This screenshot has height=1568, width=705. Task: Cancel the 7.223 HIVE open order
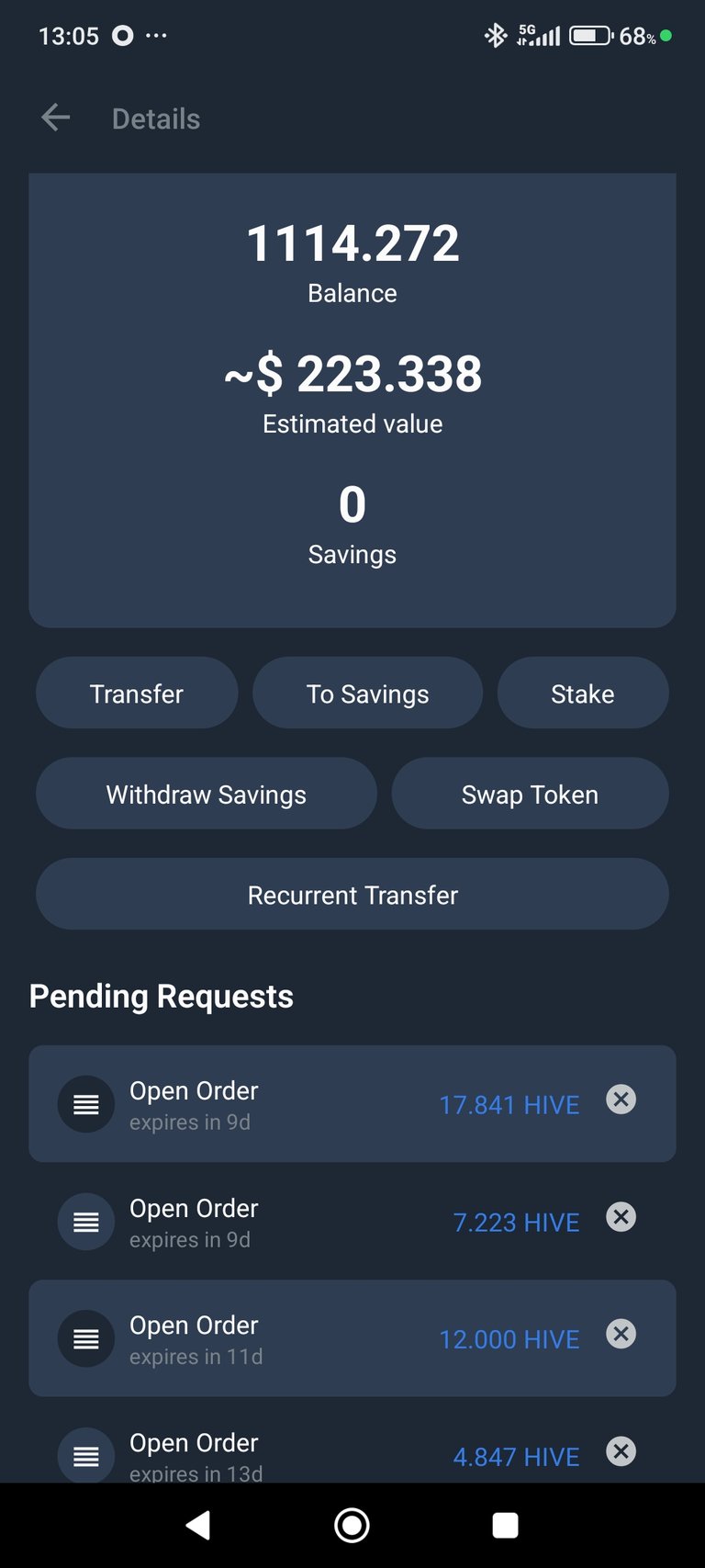click(621, 1217)
